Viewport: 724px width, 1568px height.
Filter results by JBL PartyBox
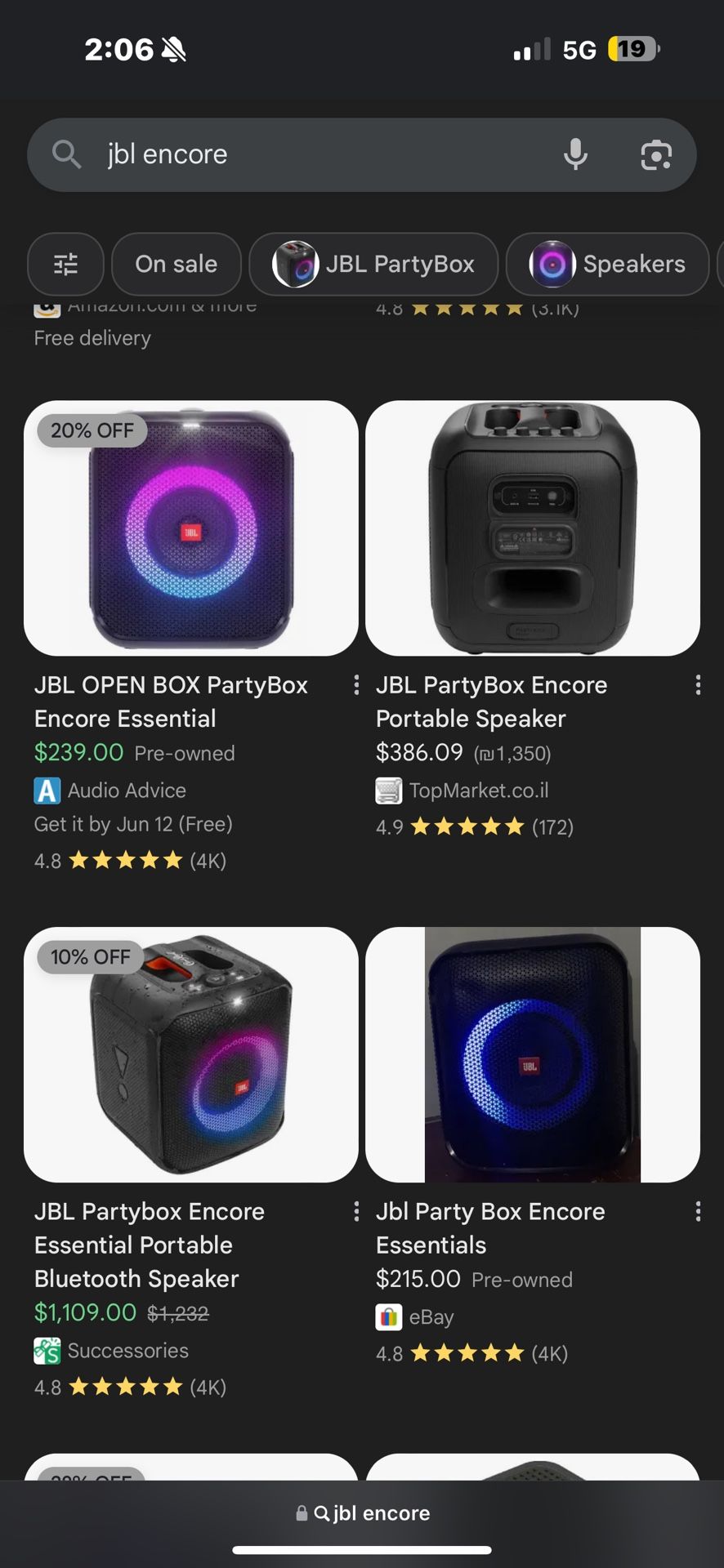[373, 264]
